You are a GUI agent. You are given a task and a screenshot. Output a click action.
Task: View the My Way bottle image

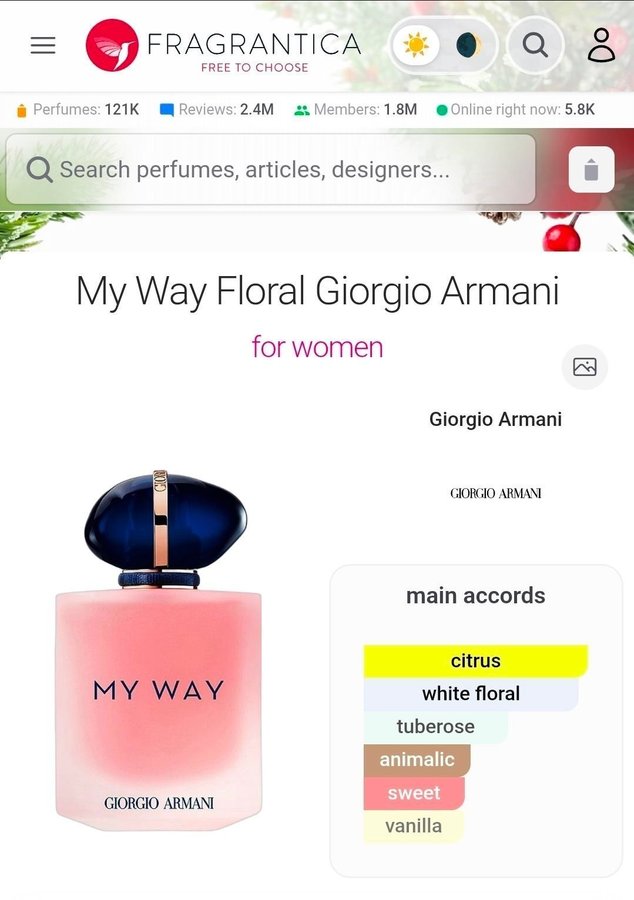pyautogui.click(x=160, y=650)
